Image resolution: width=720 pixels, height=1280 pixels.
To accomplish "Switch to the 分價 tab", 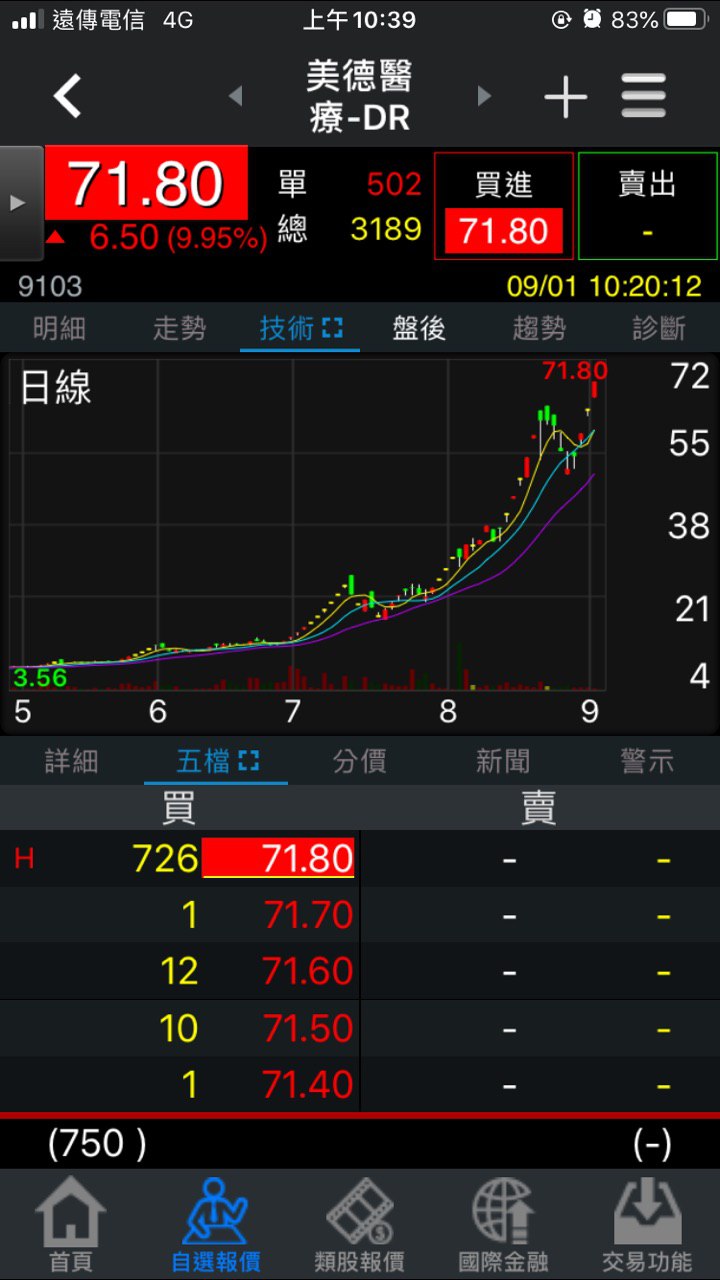I will [359, 762].
